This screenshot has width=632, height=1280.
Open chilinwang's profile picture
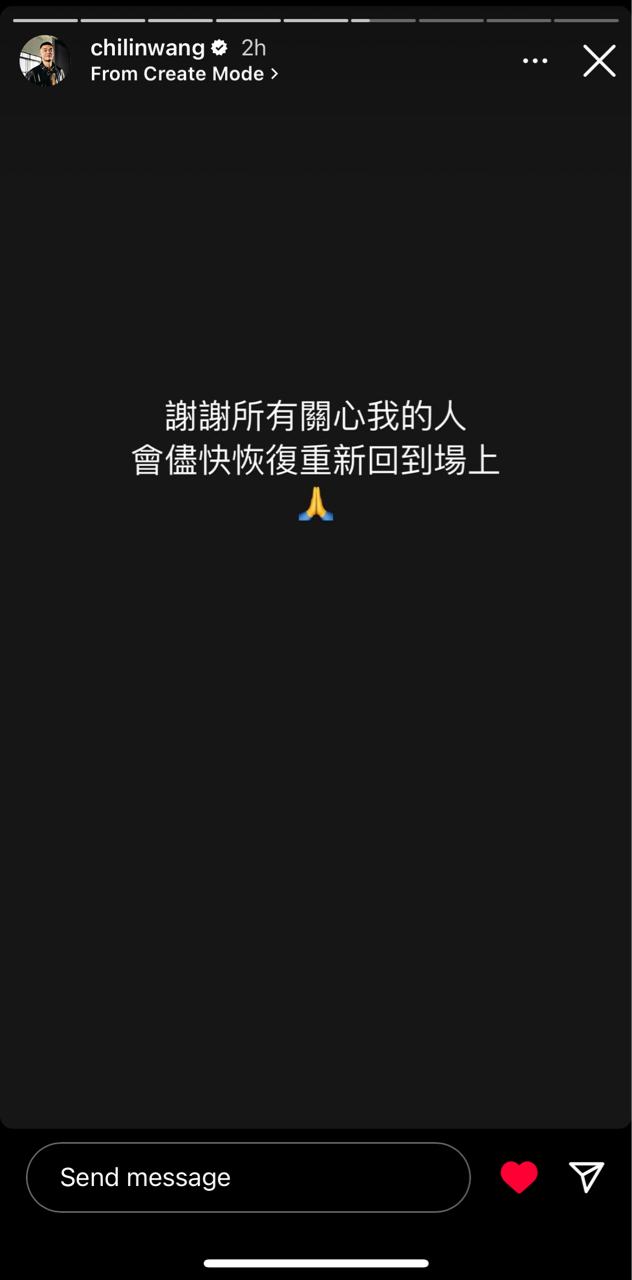pyautogui.click(x=44, y=61)
